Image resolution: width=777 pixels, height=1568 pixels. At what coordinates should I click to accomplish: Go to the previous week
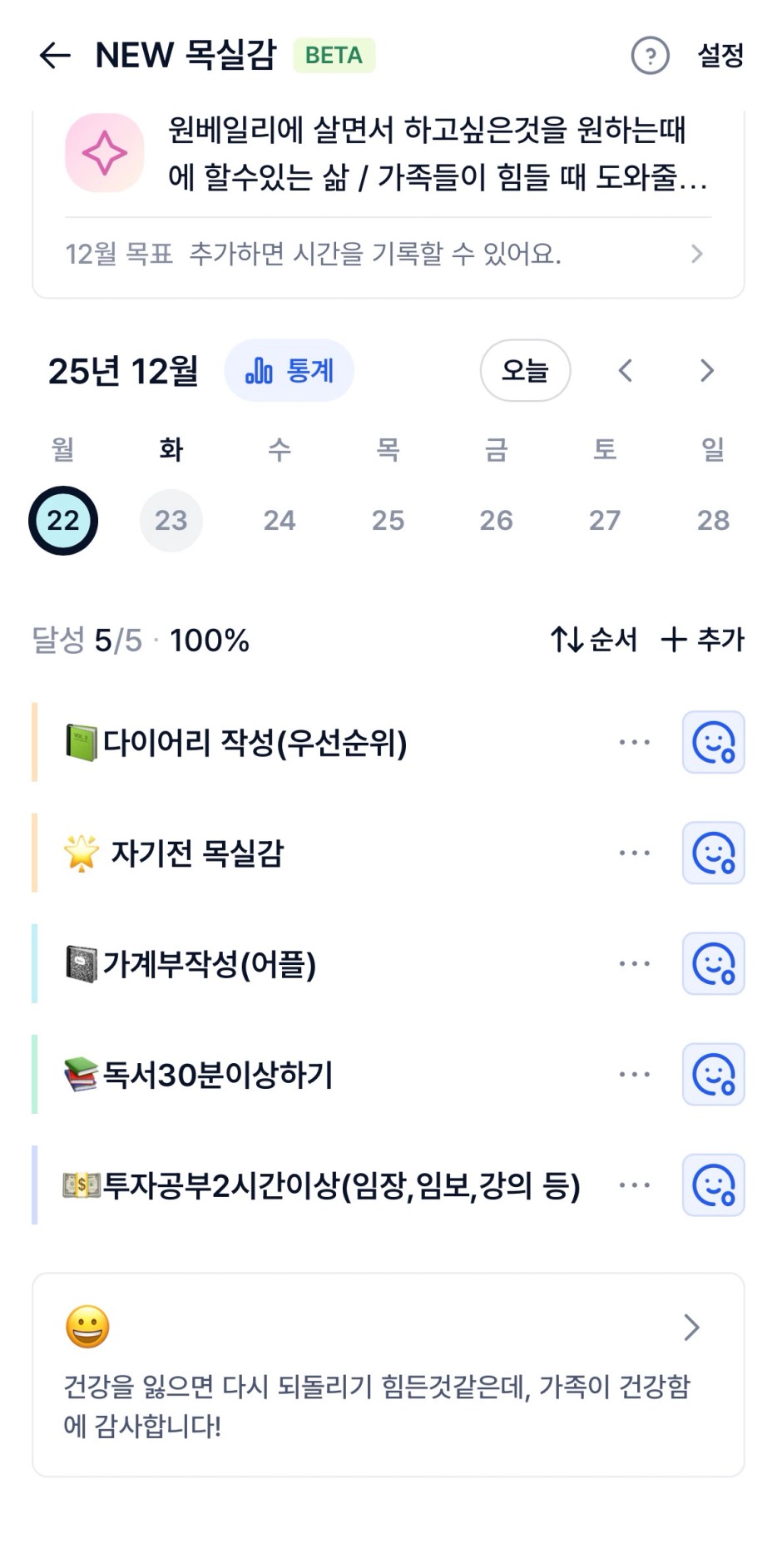626,370
